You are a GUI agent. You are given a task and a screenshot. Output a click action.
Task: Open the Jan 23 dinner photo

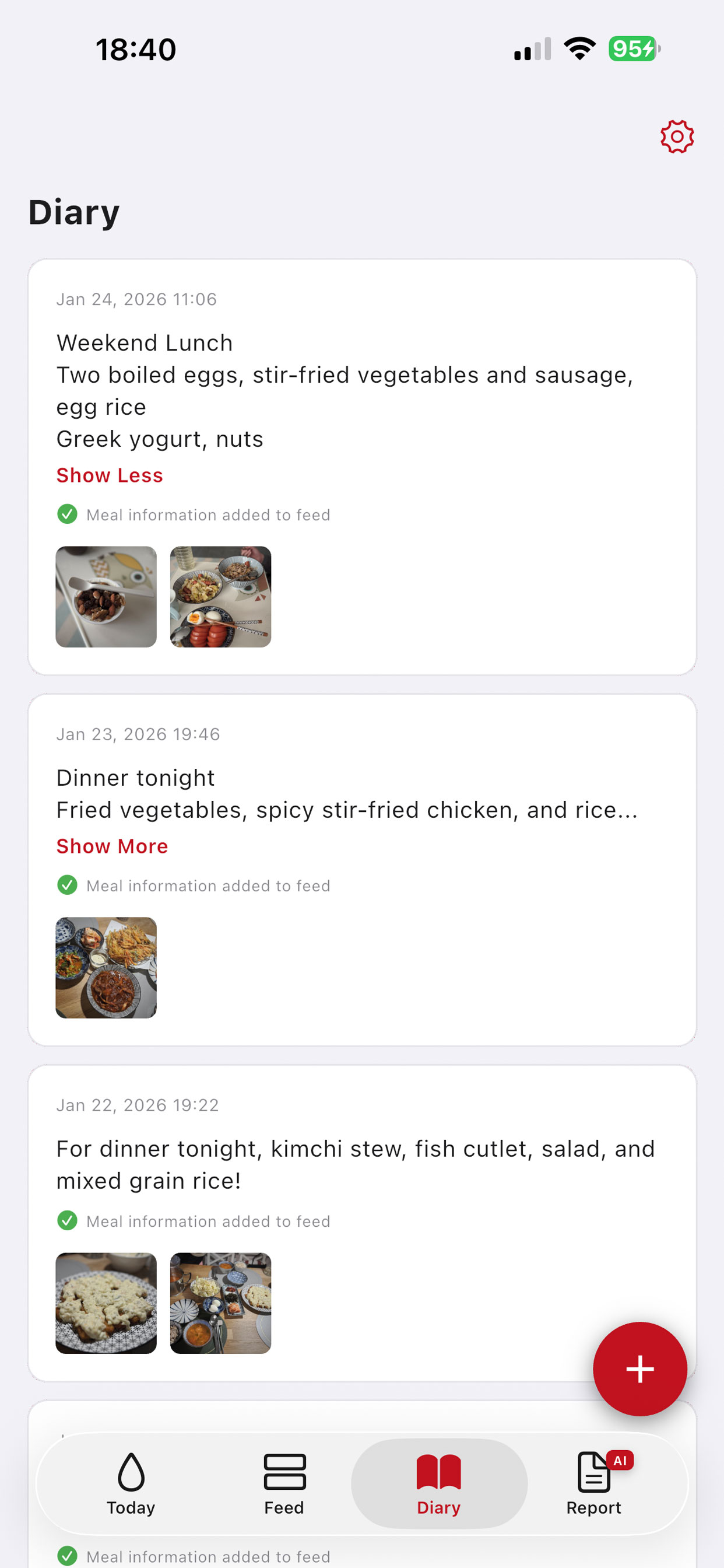click(106, 967)
